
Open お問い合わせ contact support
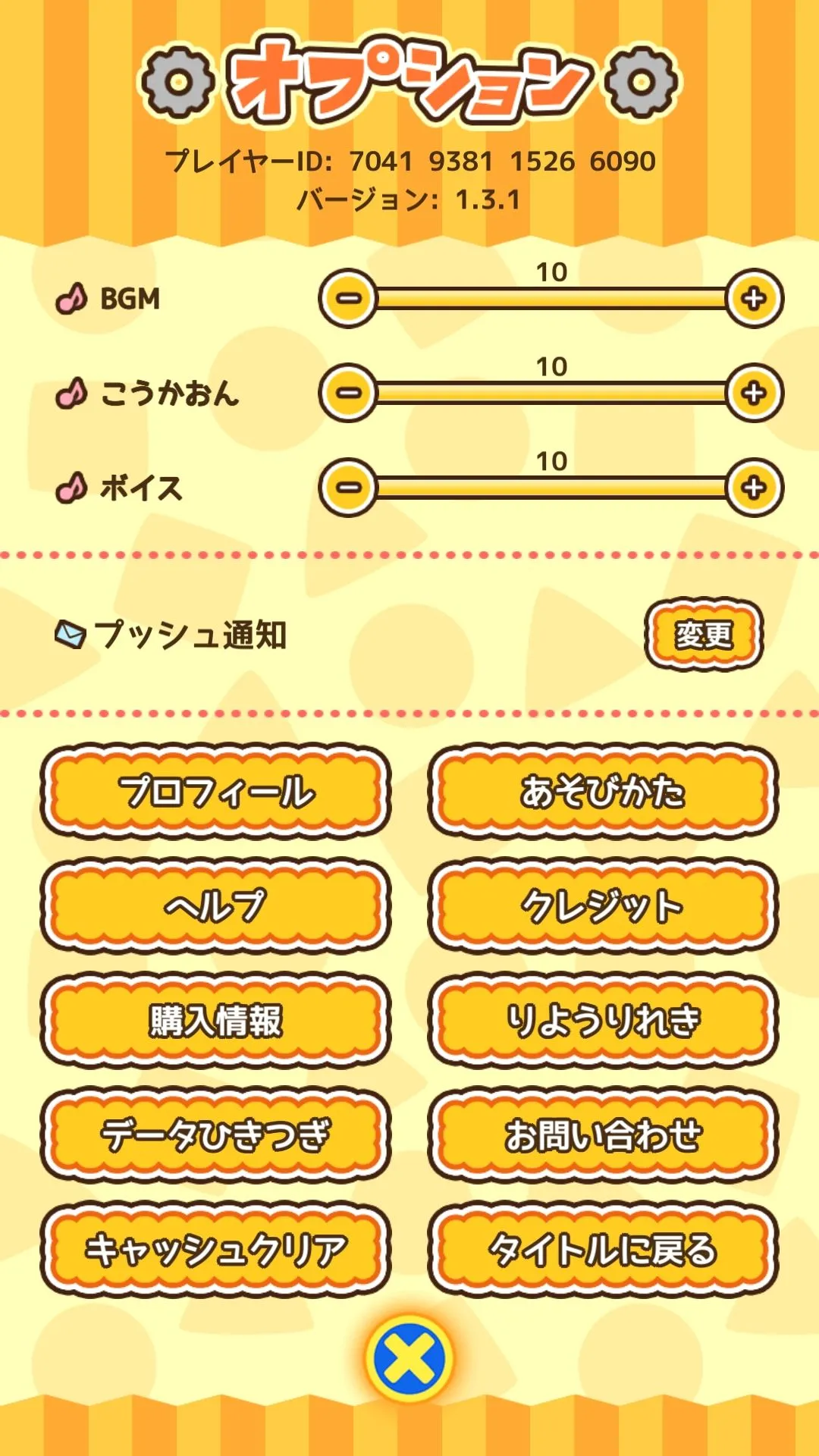tap(603, 1135)
